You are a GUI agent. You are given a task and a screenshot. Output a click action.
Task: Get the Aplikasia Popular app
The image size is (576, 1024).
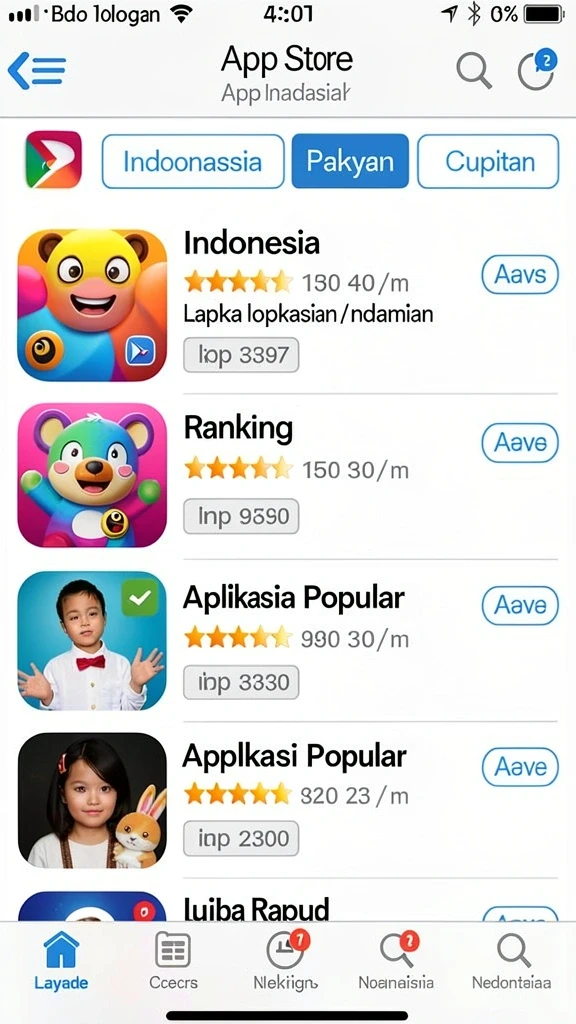point(520,605)
